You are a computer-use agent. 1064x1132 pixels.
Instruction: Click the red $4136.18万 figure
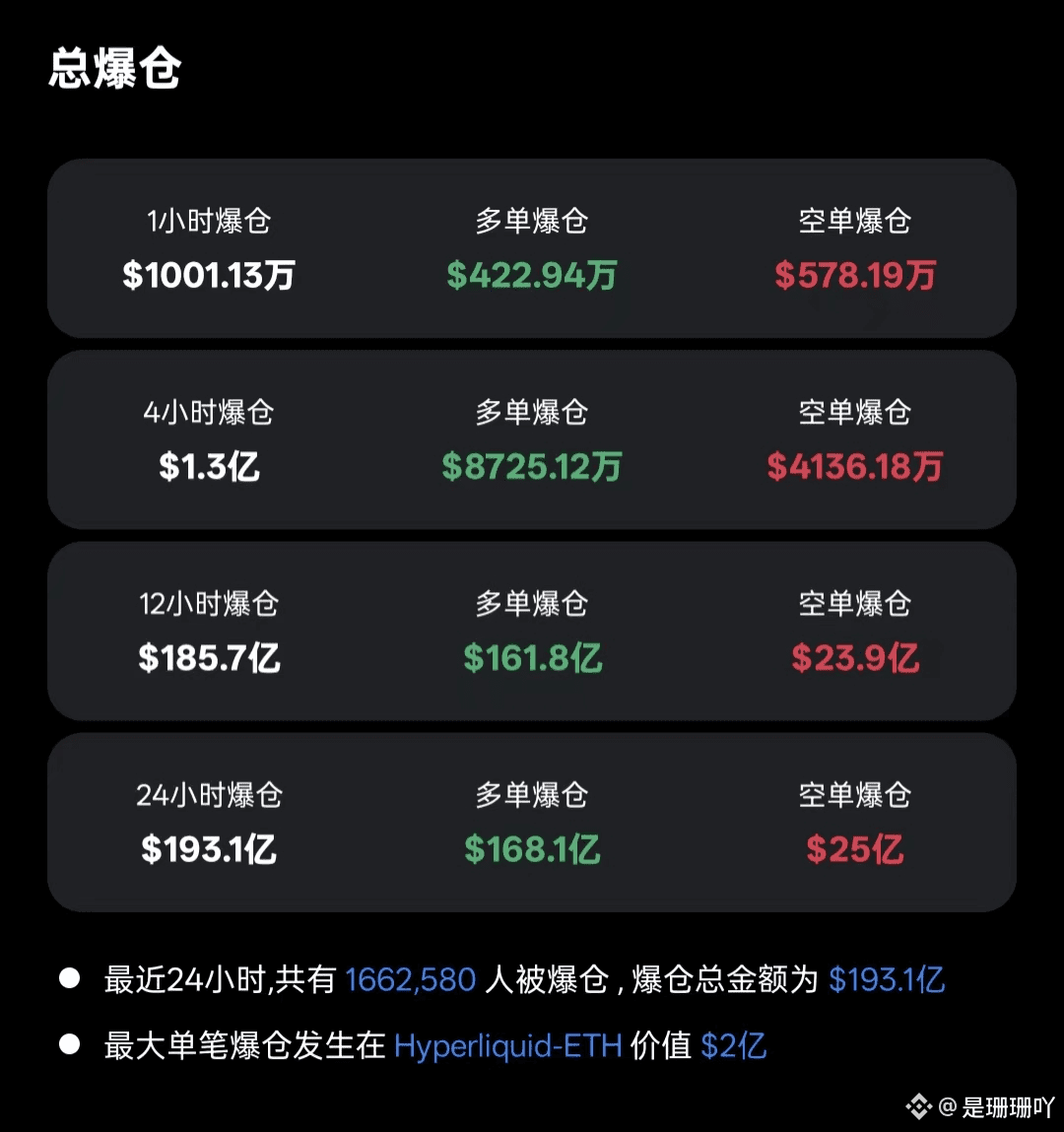click(853, 467)
